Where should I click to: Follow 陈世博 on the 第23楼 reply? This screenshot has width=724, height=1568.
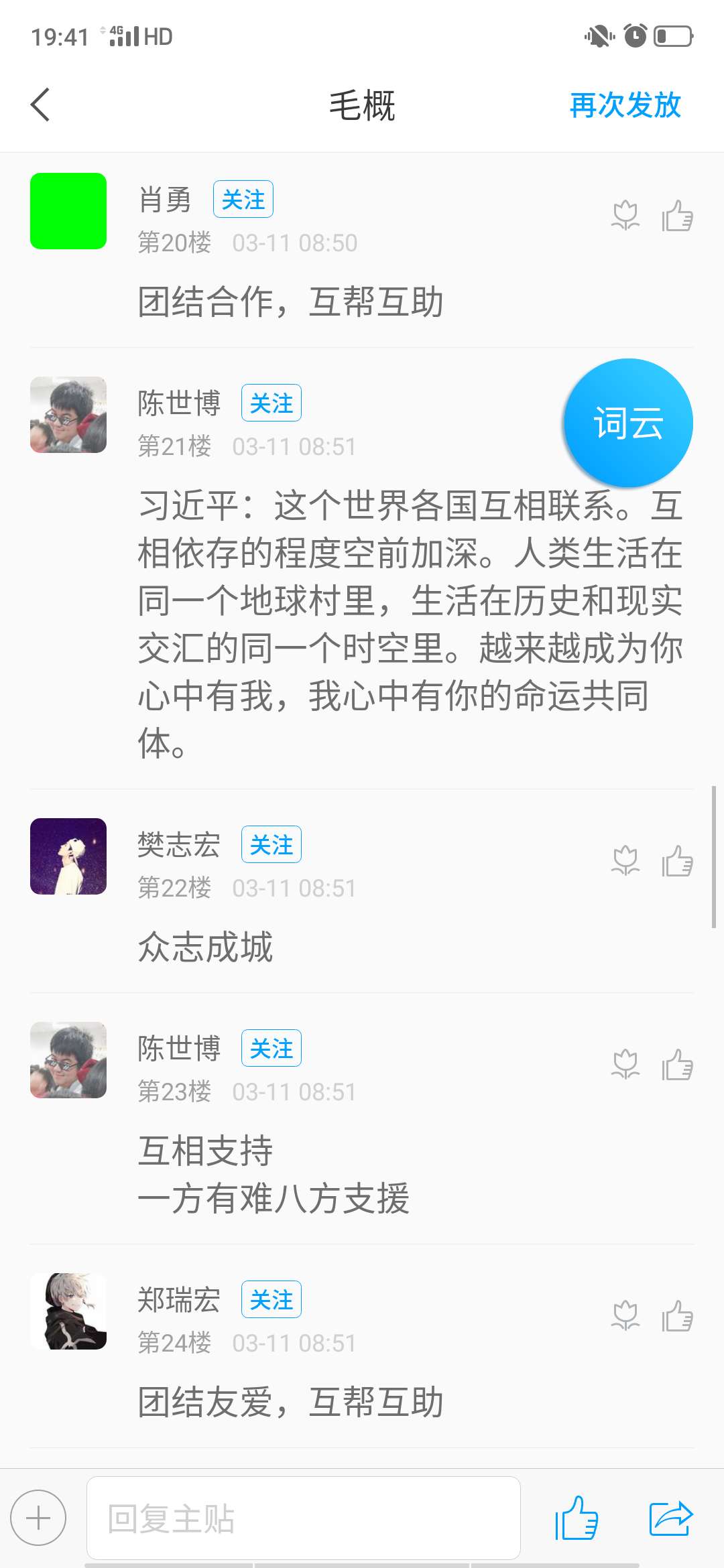tap(271, 1049)
